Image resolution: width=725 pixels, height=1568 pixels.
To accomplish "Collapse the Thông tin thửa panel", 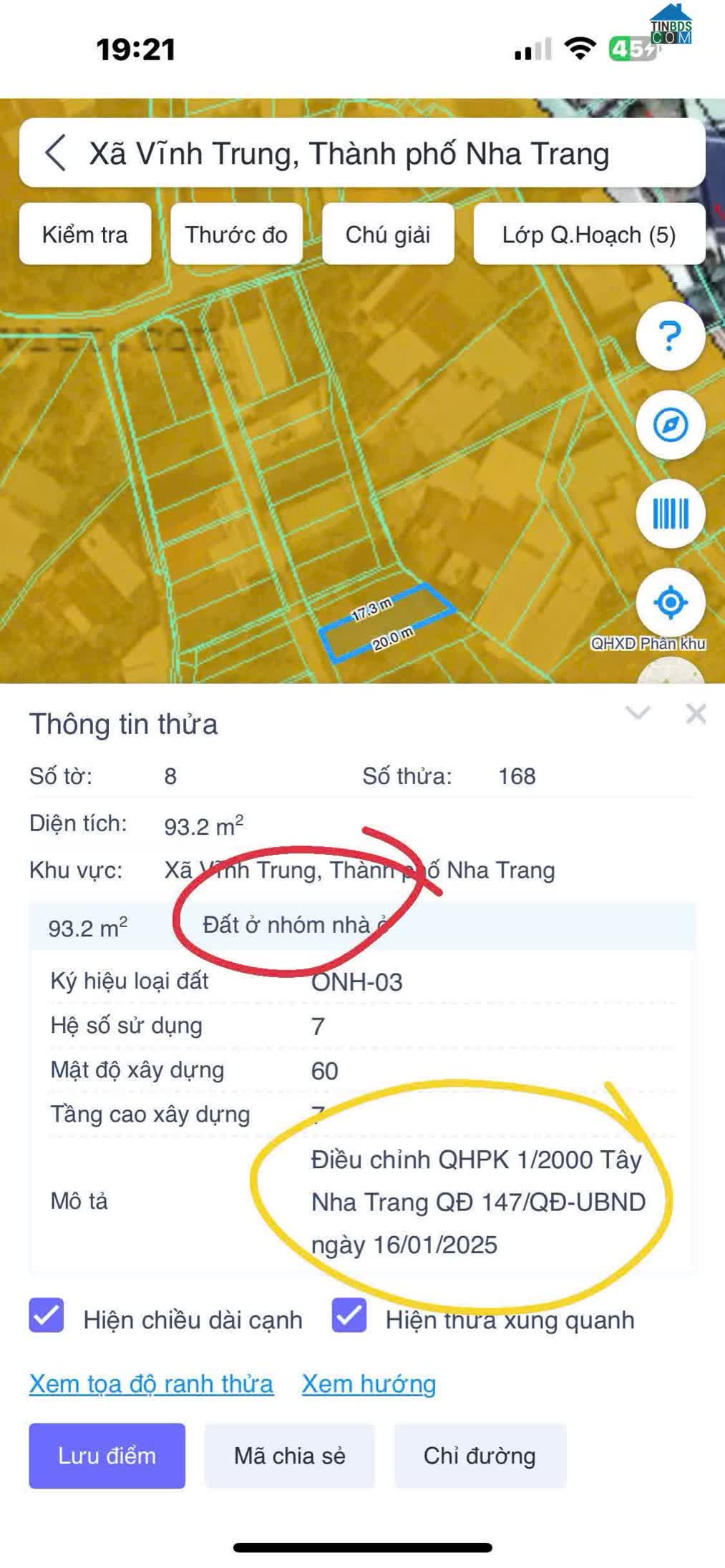I will (638, 713).
